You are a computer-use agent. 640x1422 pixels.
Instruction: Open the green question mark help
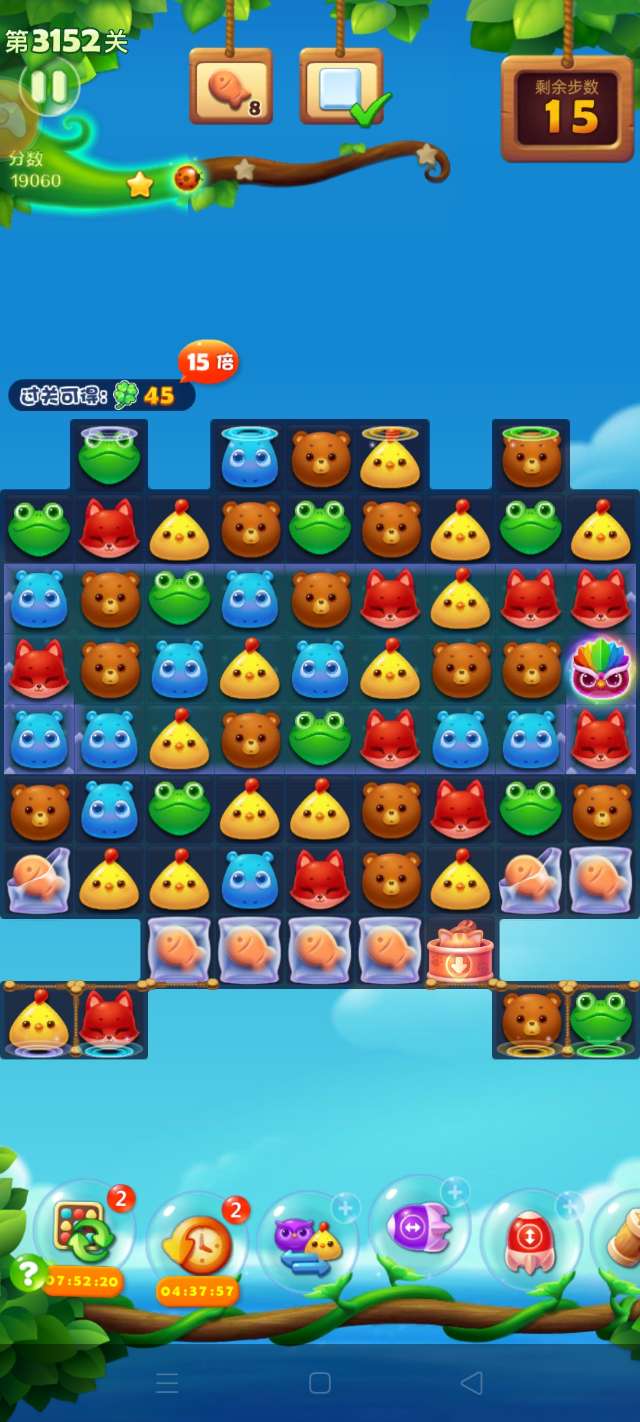[28, 1272]
